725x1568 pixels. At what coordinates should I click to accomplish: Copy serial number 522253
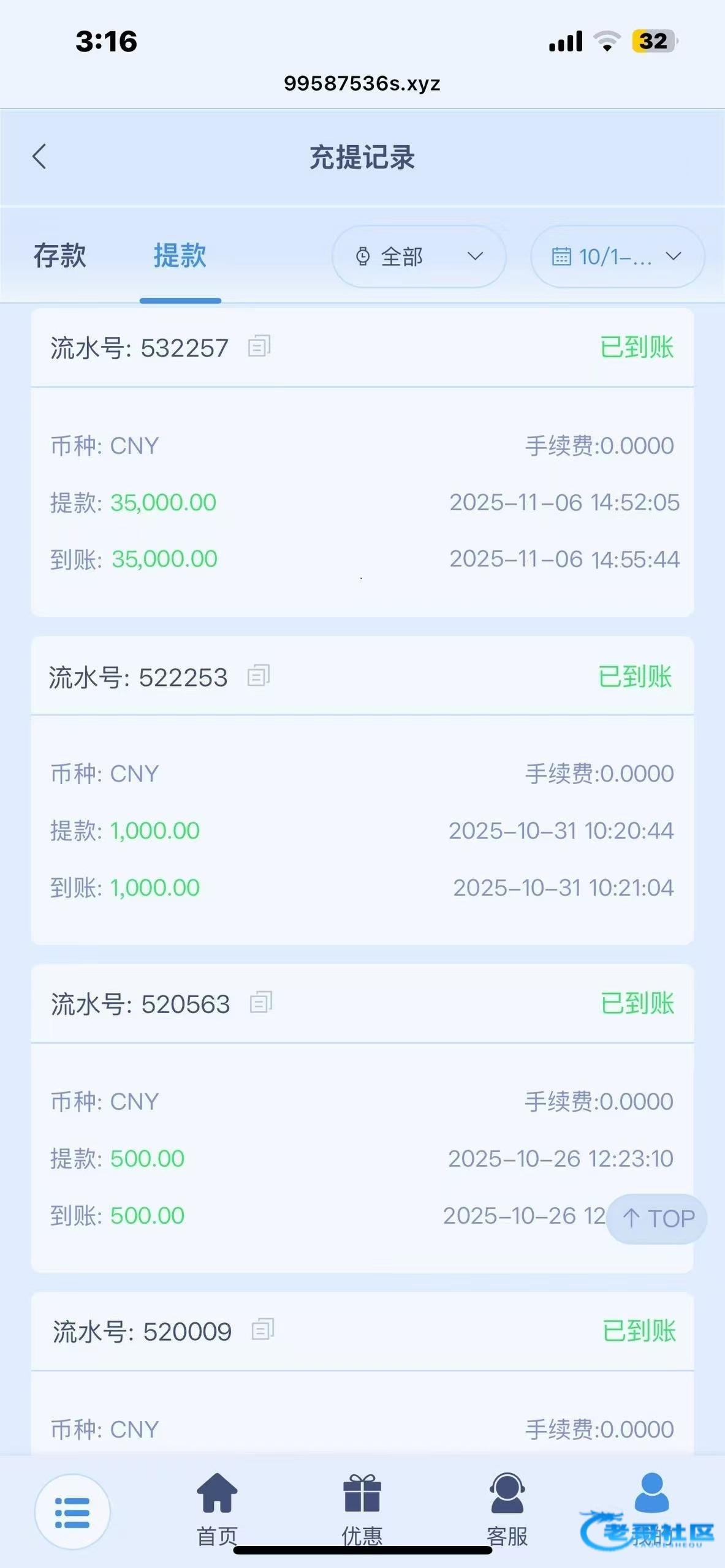click(x=259, y=676)
